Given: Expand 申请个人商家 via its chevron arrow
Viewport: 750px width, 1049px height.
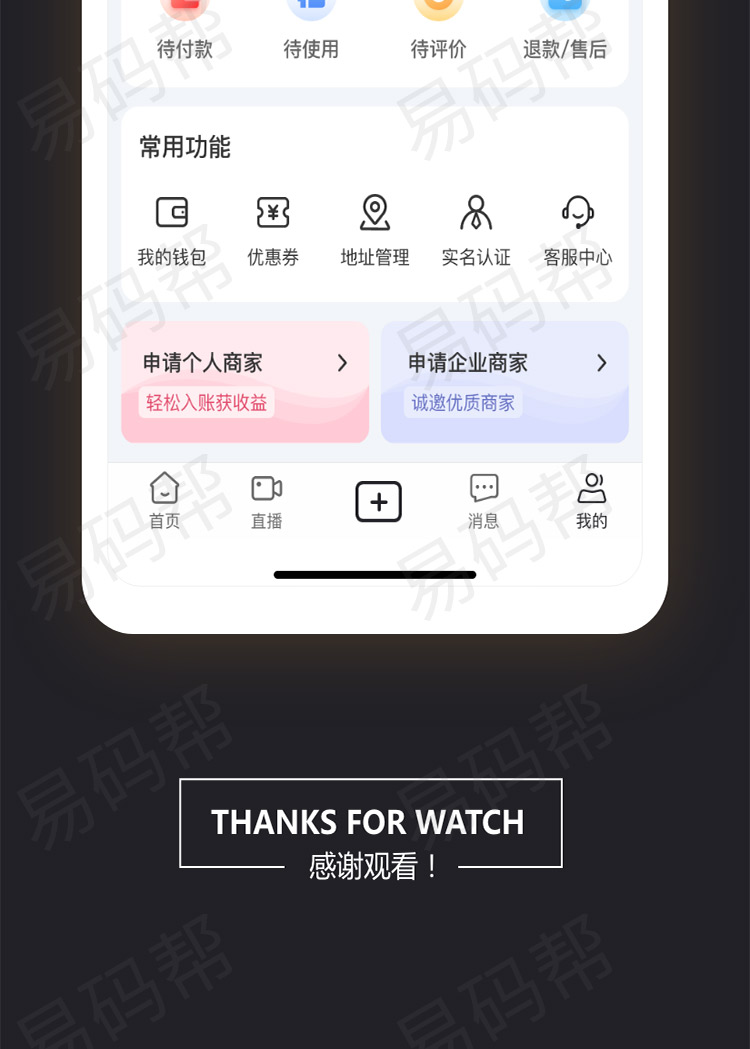Looking at the screenshot, I should (x=342, y=363).
